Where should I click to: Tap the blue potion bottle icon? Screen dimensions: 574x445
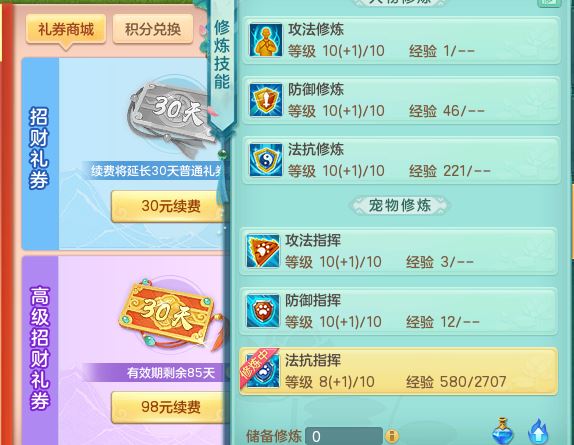tap(503, 432)
